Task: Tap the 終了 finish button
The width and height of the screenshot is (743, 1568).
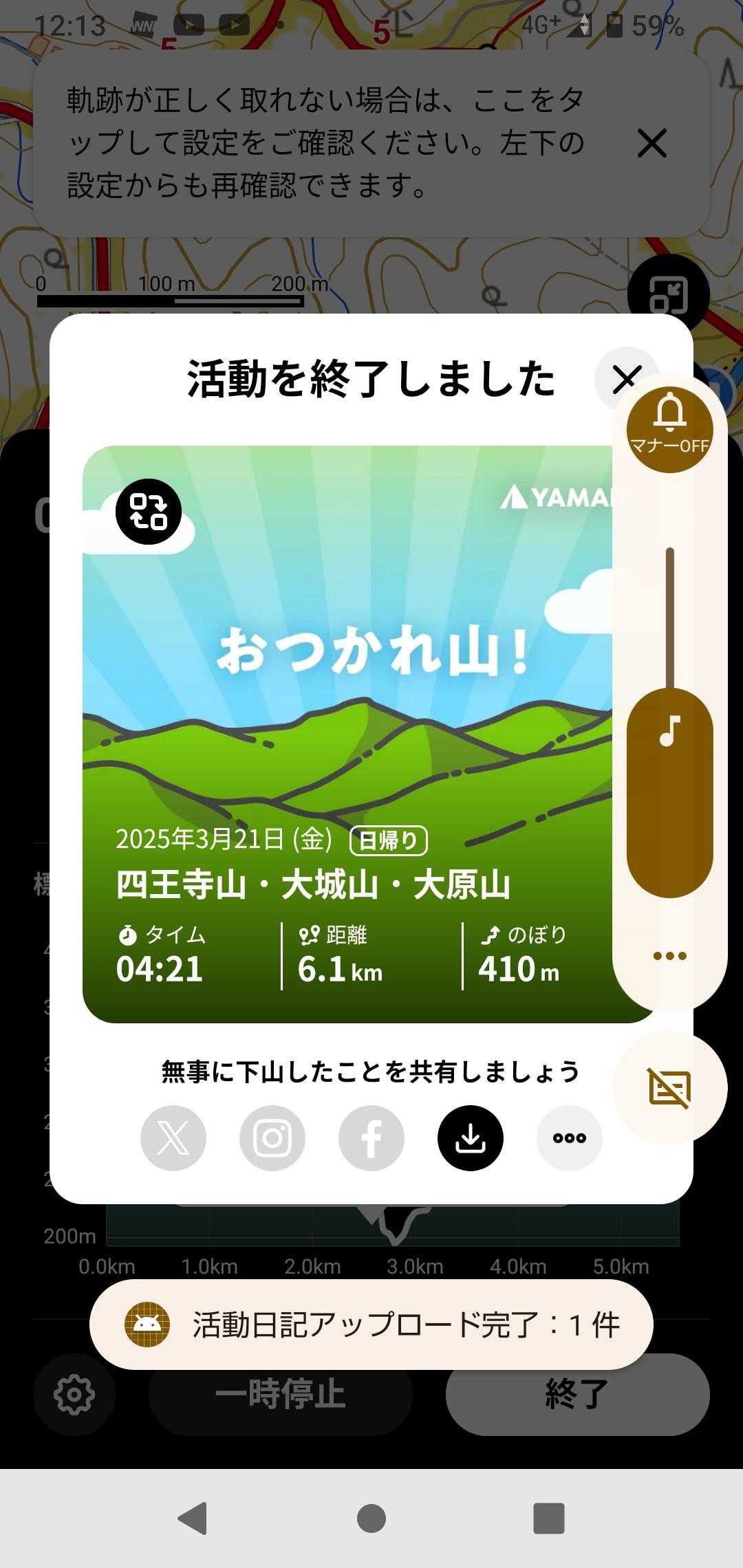Action: click(x=577, y=1395)
